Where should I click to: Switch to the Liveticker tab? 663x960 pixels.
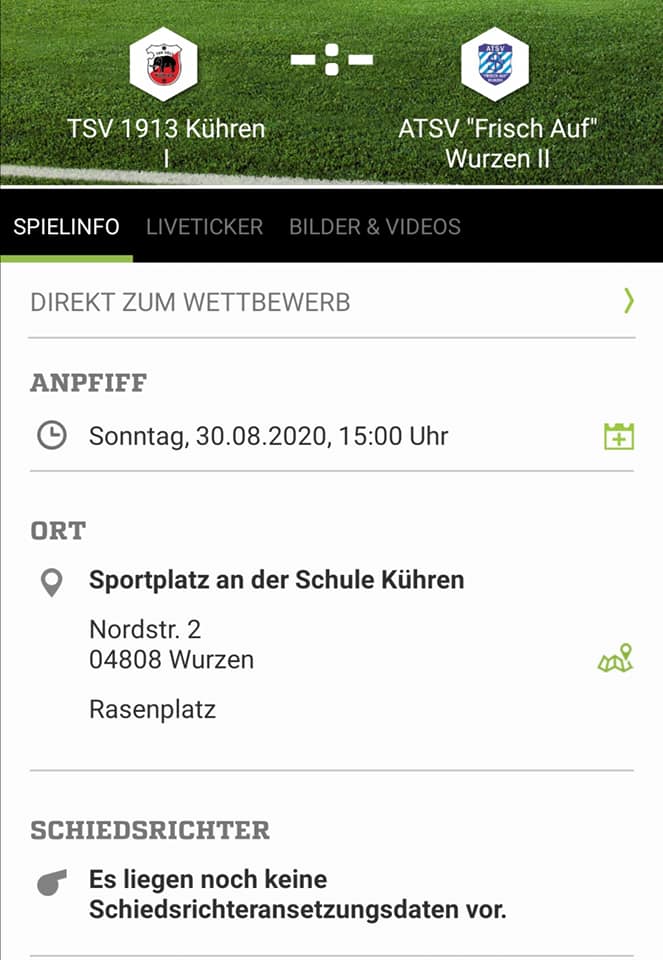pyautogui.click(x=204, y=227)
